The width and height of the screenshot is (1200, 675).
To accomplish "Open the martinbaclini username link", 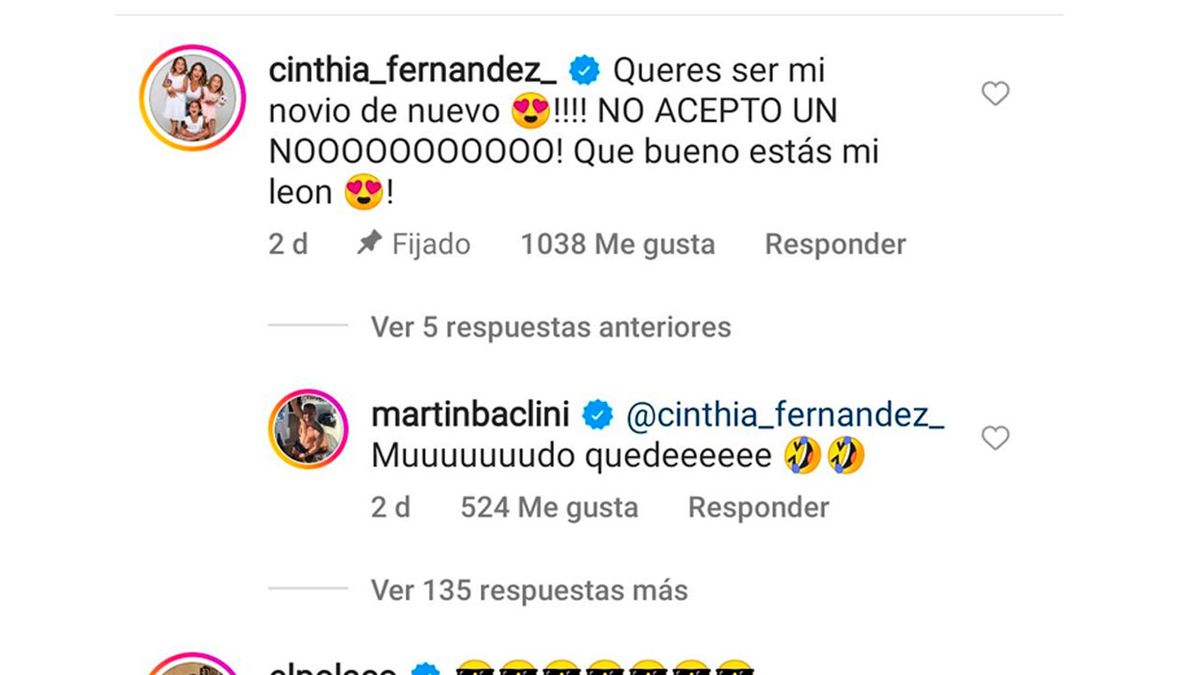I will click(x=471, y=413).
